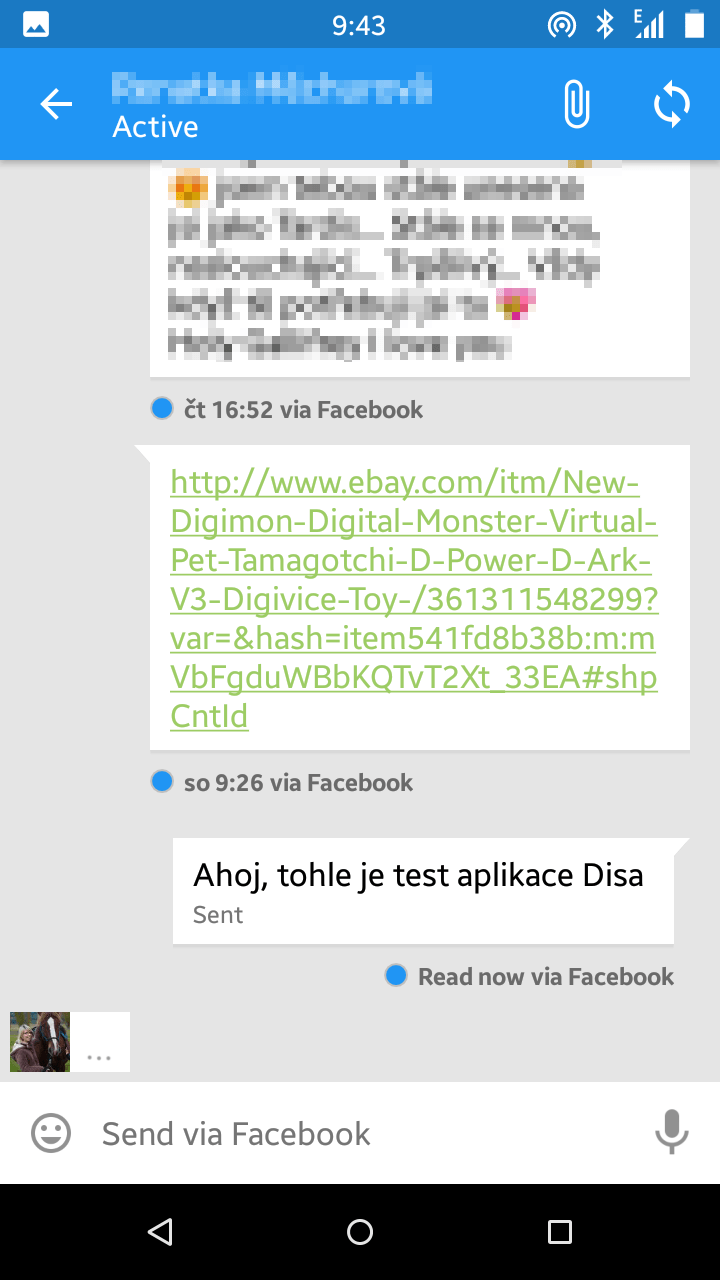Focus the Send via Facebook message field
The width and height of the screenshot is (720, 1280).
[360, 1133]
